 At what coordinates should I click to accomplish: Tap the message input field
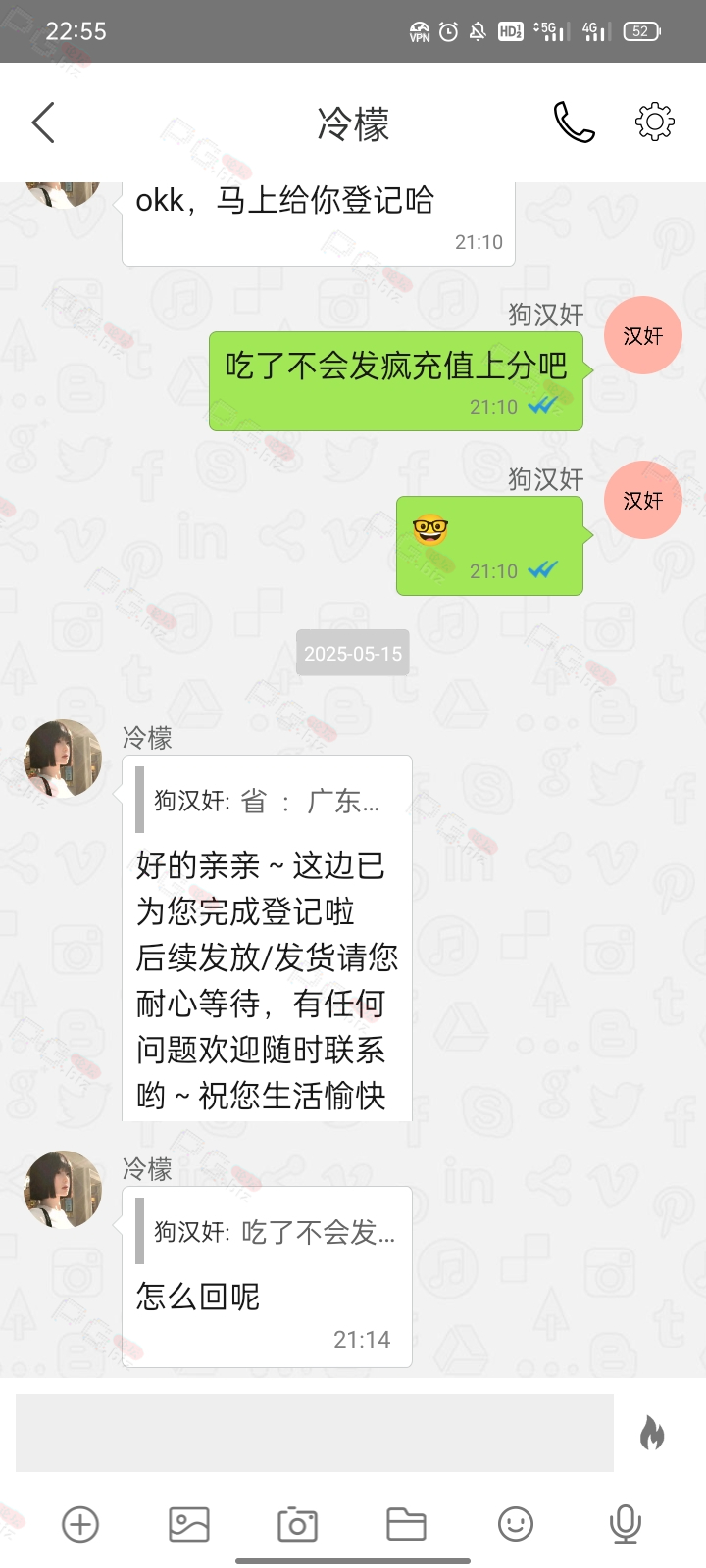pyautogui.click(x=315, y=1433)
